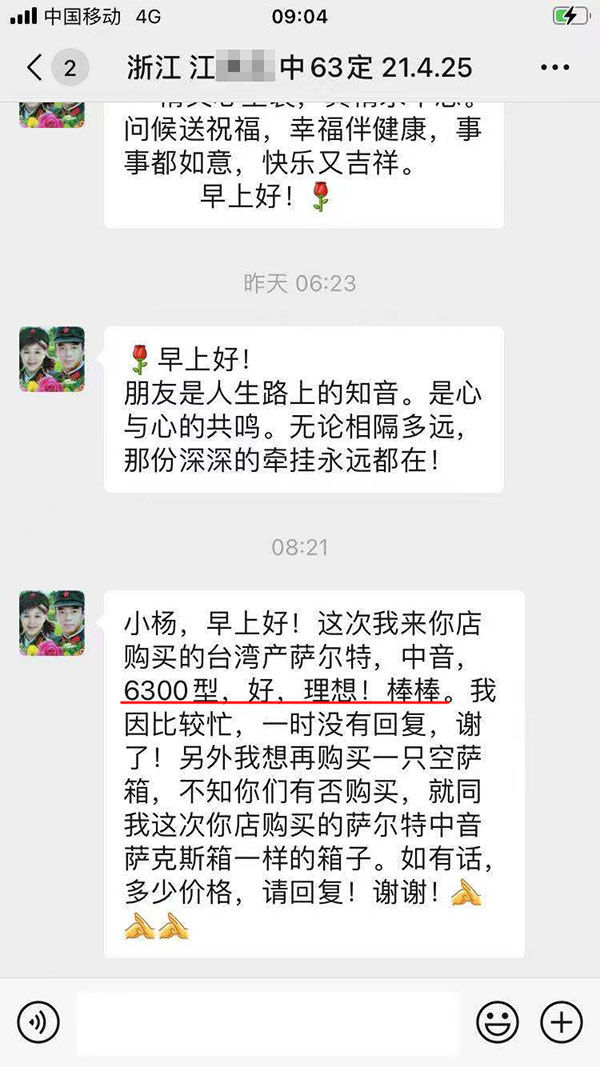This screenshot has width=600, height=1067.
Task: Open the chat info overflow menu
Action: [554, 68]
